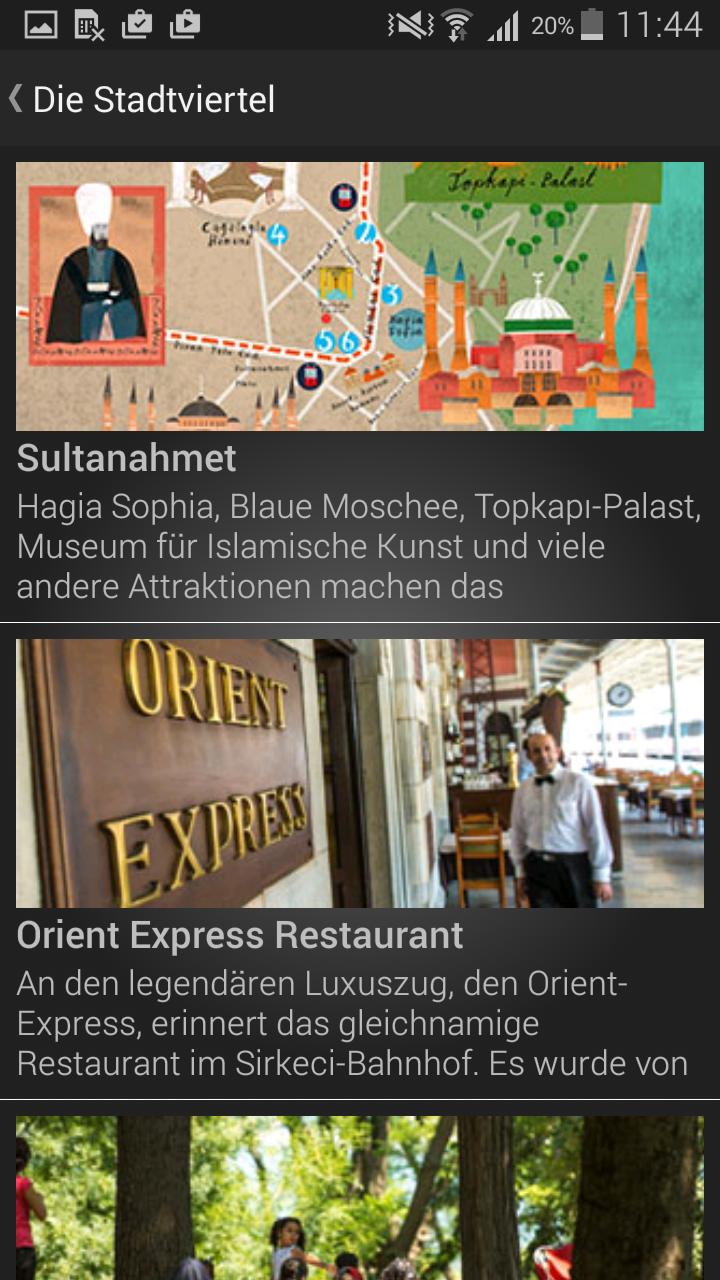The height and width of the screenshot is (1280, 720).
Task: Go back from Die Stadtviertel
Action: (x=18, y=99)
